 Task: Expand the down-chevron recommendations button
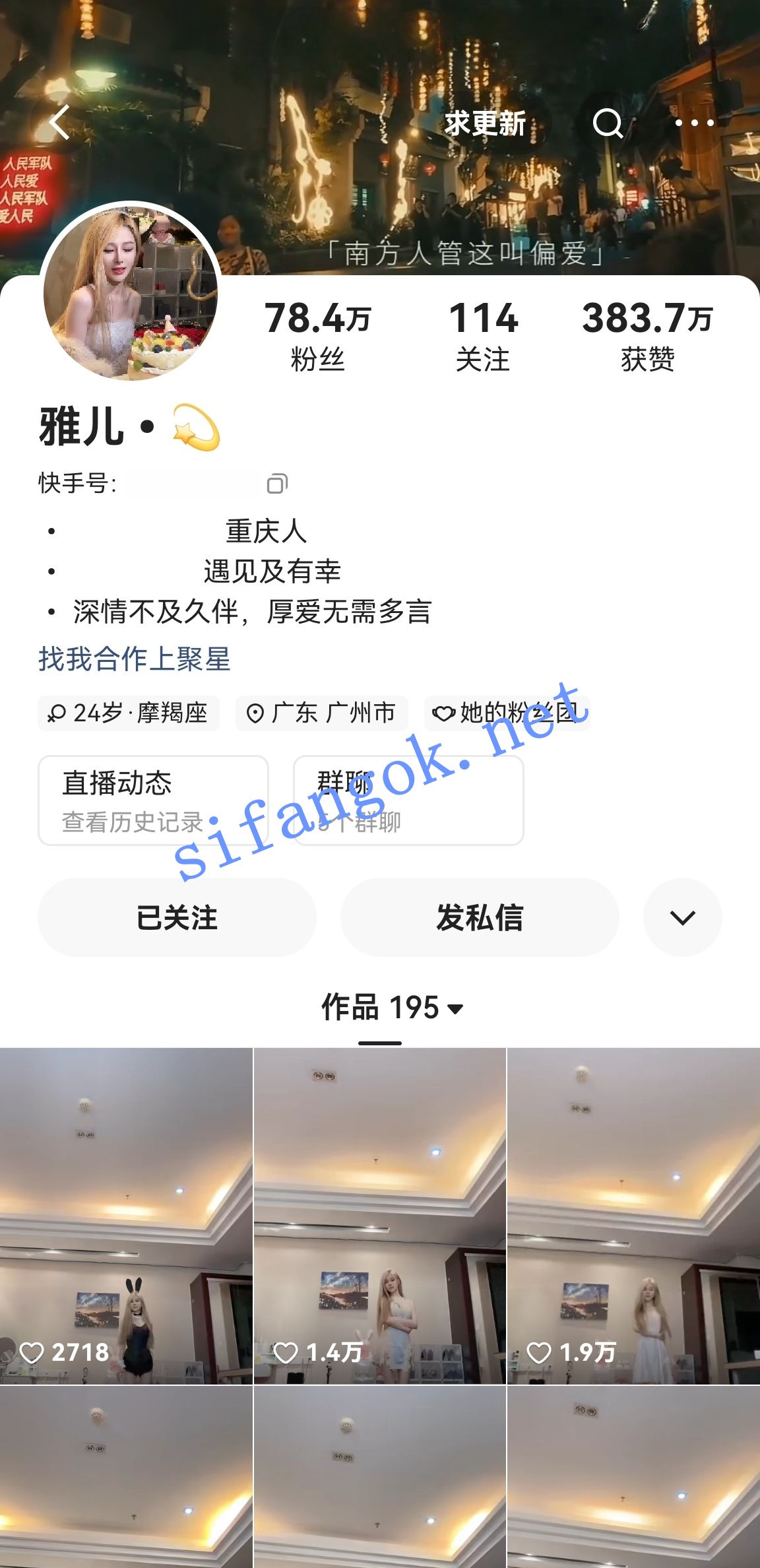[682, 917]
